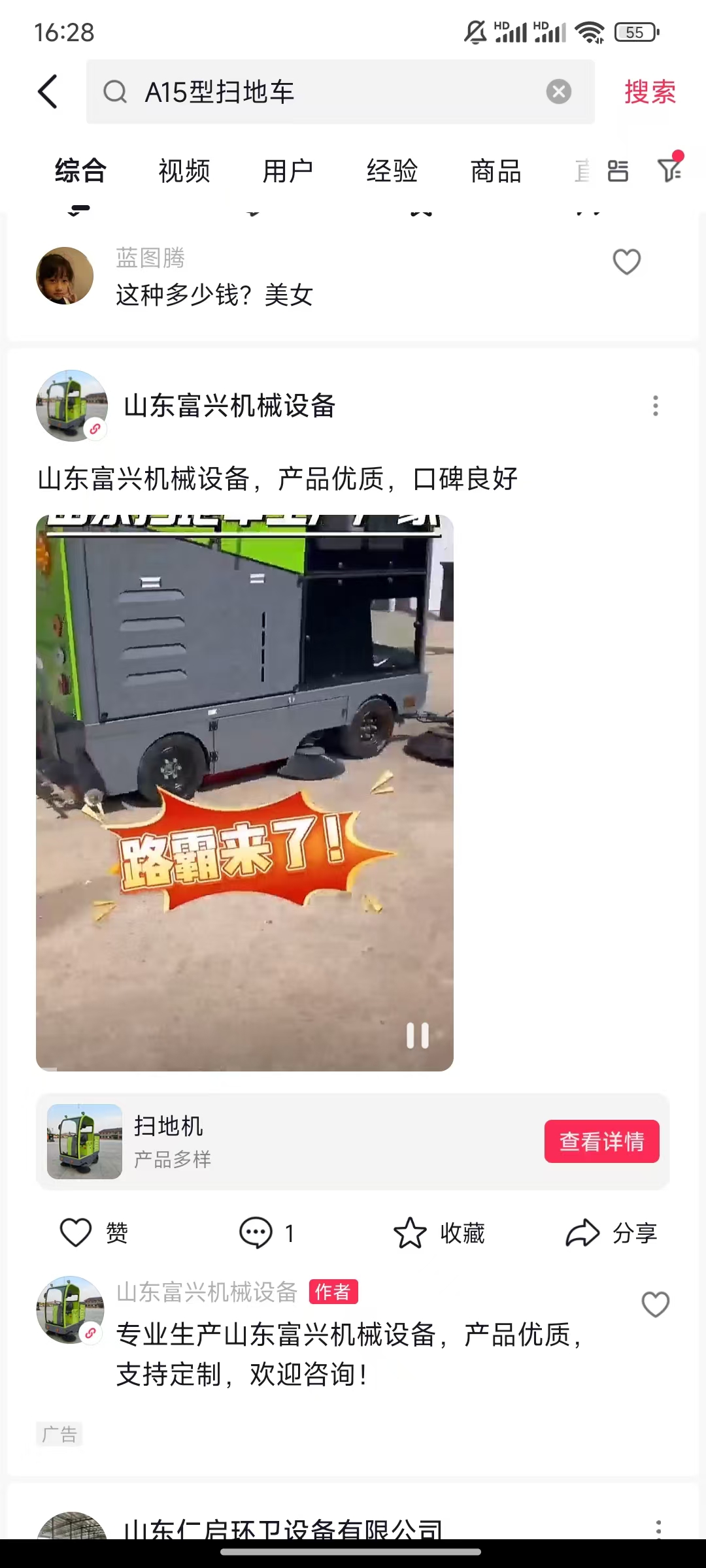Viewport: 706px width, 1568px height.
Task: Switch to the 用户 tab
Action: 288,171
